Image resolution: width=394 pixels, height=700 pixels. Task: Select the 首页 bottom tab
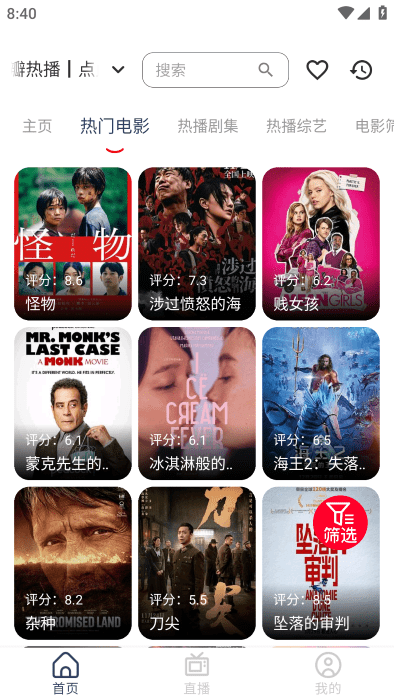[66, 674]
